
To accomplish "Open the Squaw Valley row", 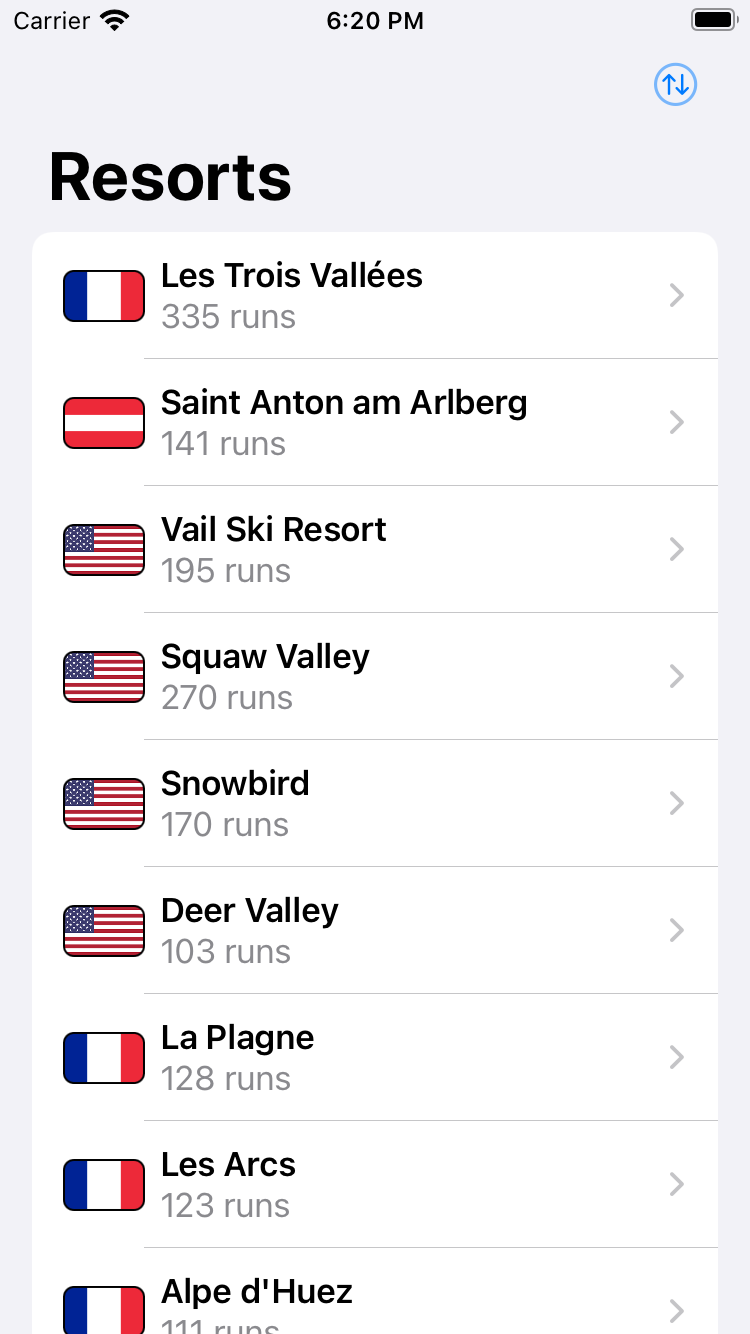I will tap(375, 677).
